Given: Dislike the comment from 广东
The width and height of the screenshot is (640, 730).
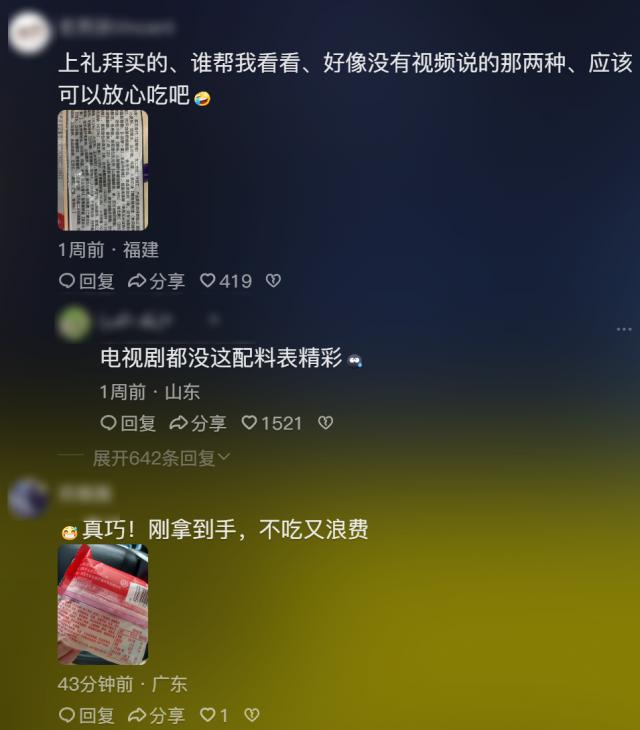Looking at the screenshot, I should click(x=252, y=715).
